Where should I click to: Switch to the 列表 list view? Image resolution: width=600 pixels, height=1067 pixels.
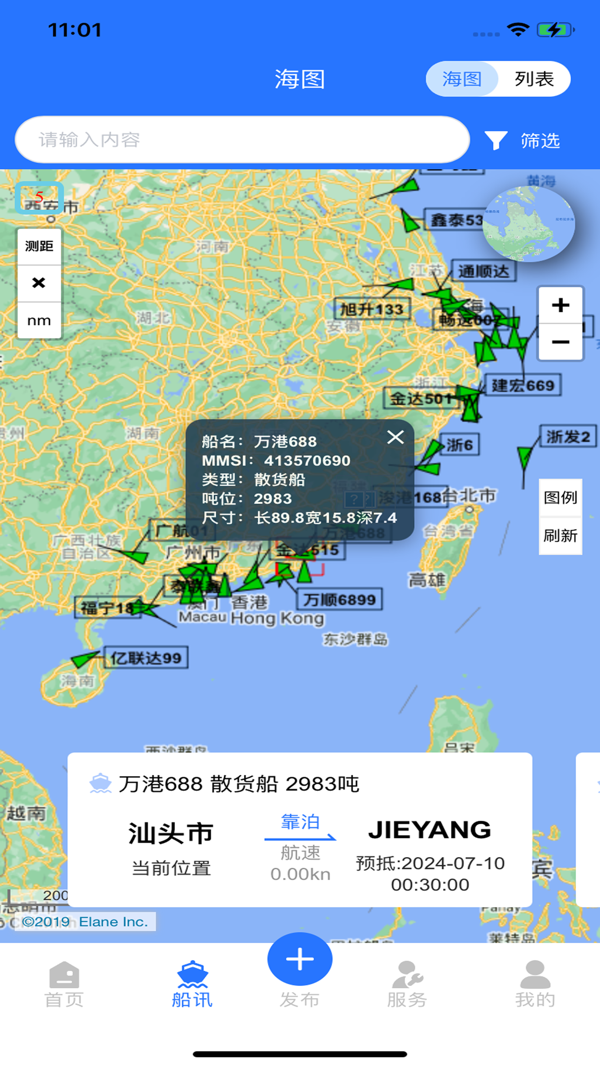534,79
